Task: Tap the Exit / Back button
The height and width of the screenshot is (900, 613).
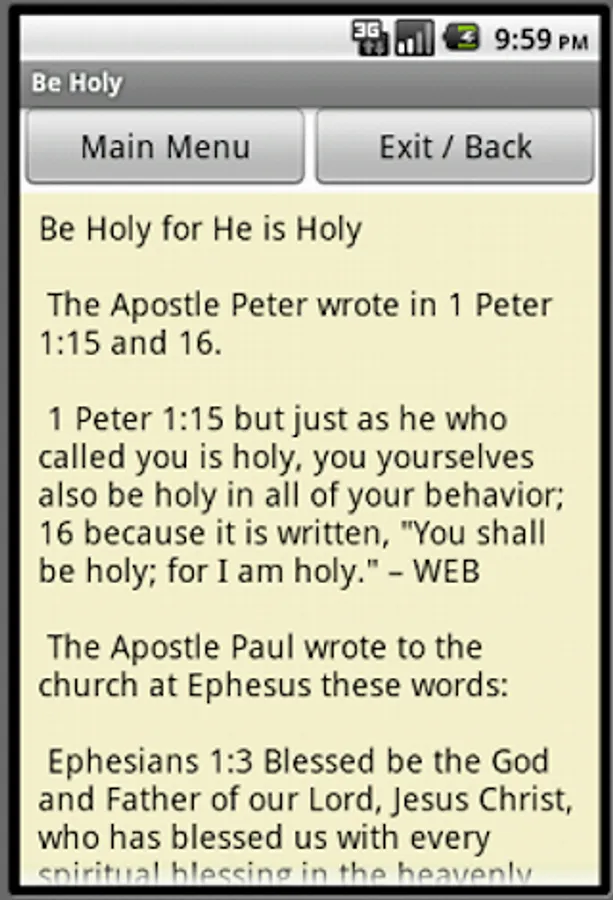Action: pyautogui.click(x=455, y=147)
